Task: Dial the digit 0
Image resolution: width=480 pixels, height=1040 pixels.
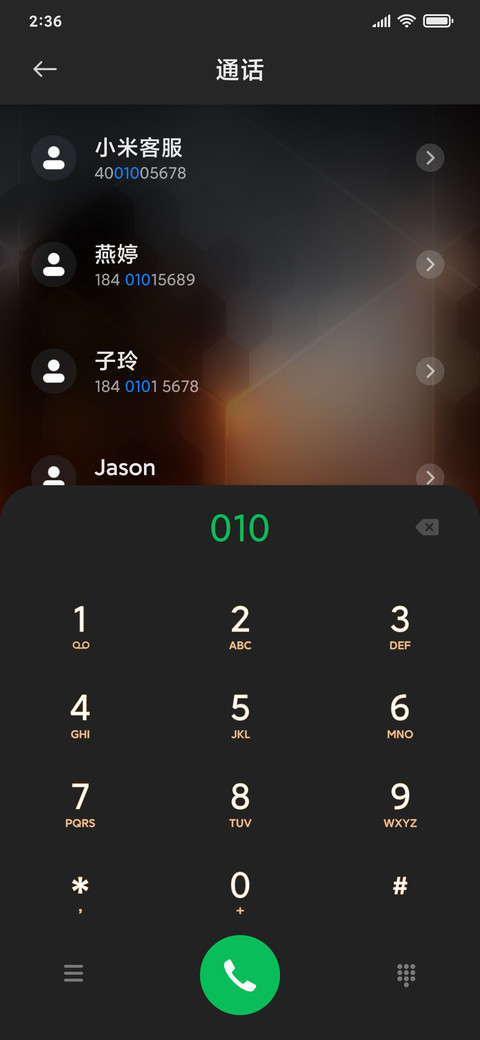Action: (240, 893)
